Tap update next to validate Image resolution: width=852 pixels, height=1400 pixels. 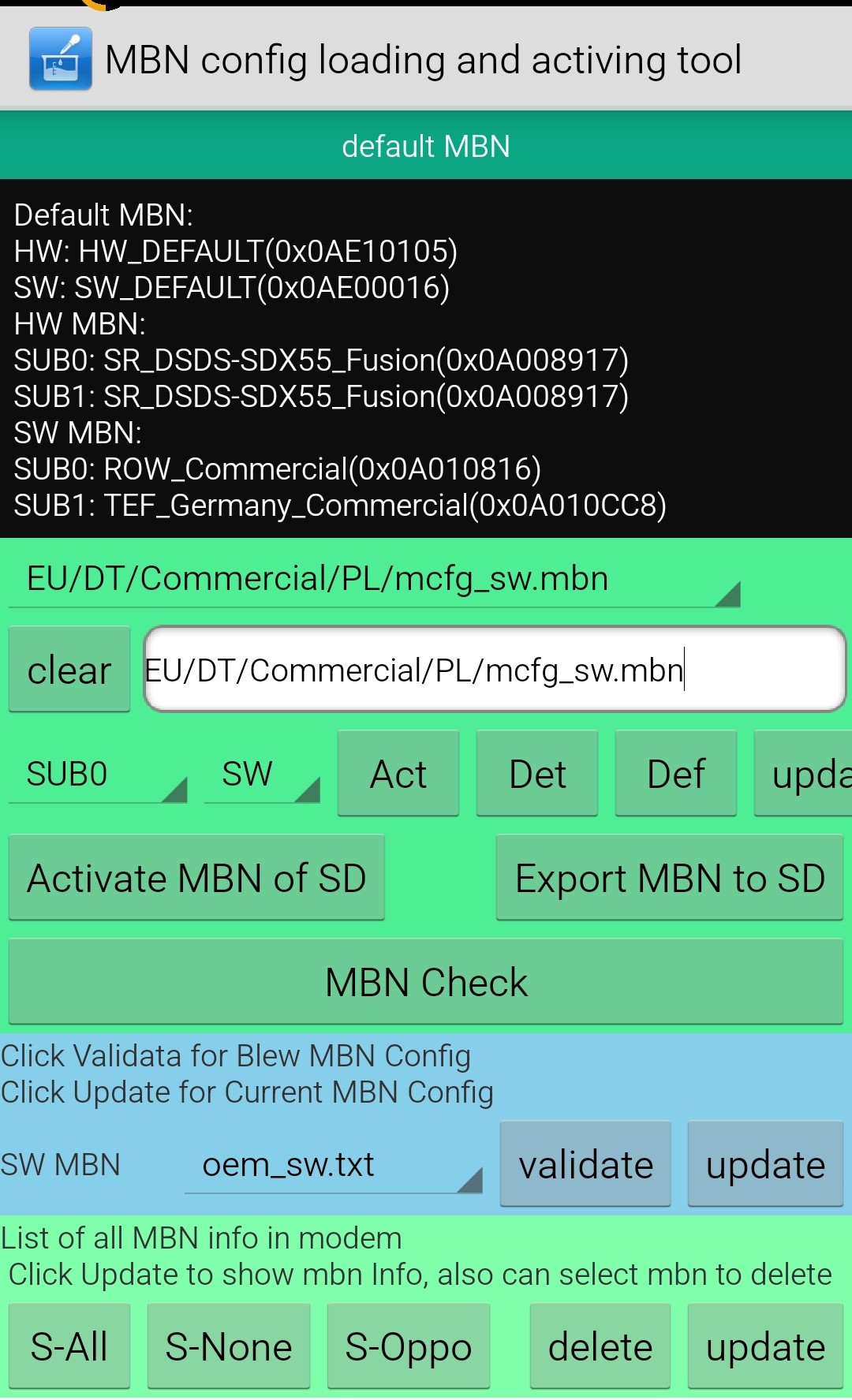tap(765, 1165)
